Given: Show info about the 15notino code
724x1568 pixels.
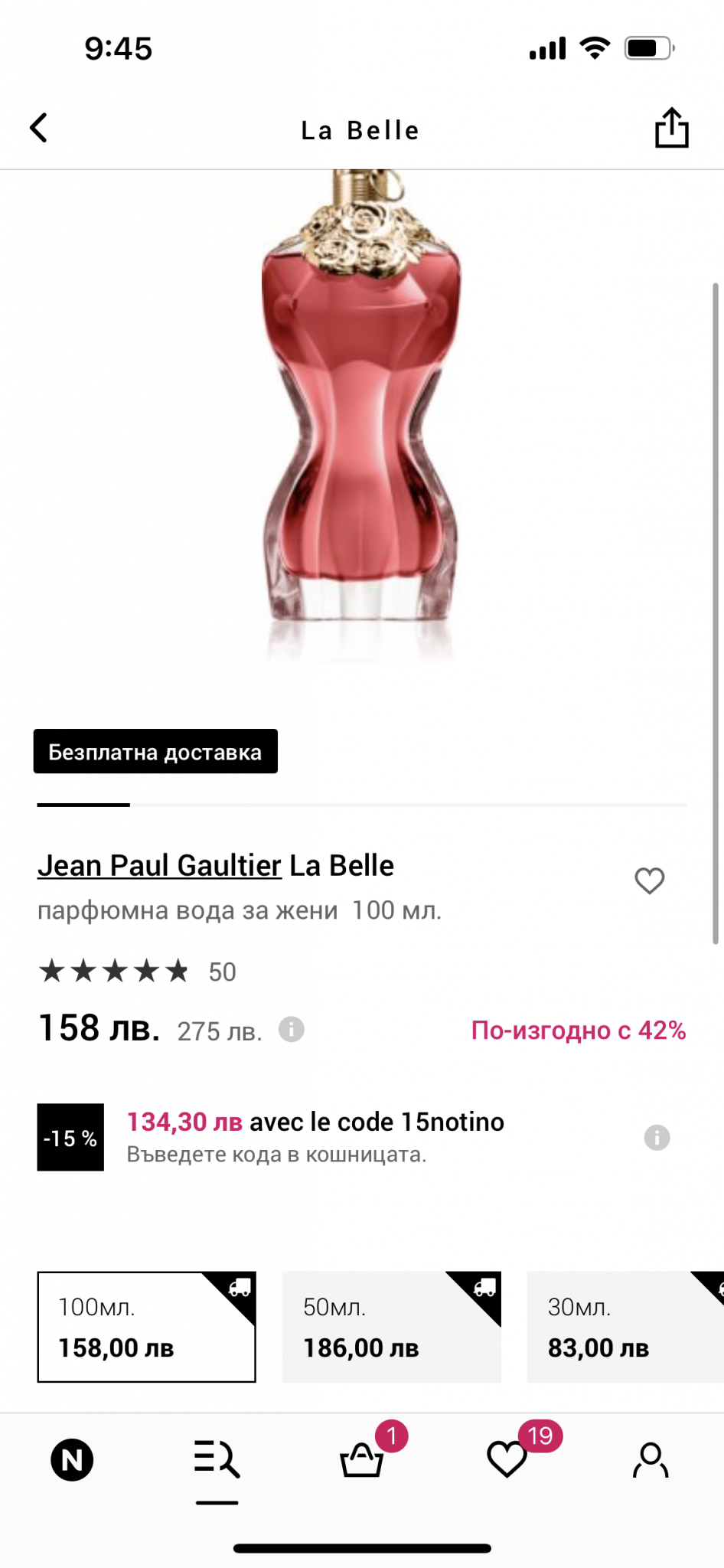Looking at the screenshot, I should (x=657, y=1138).
